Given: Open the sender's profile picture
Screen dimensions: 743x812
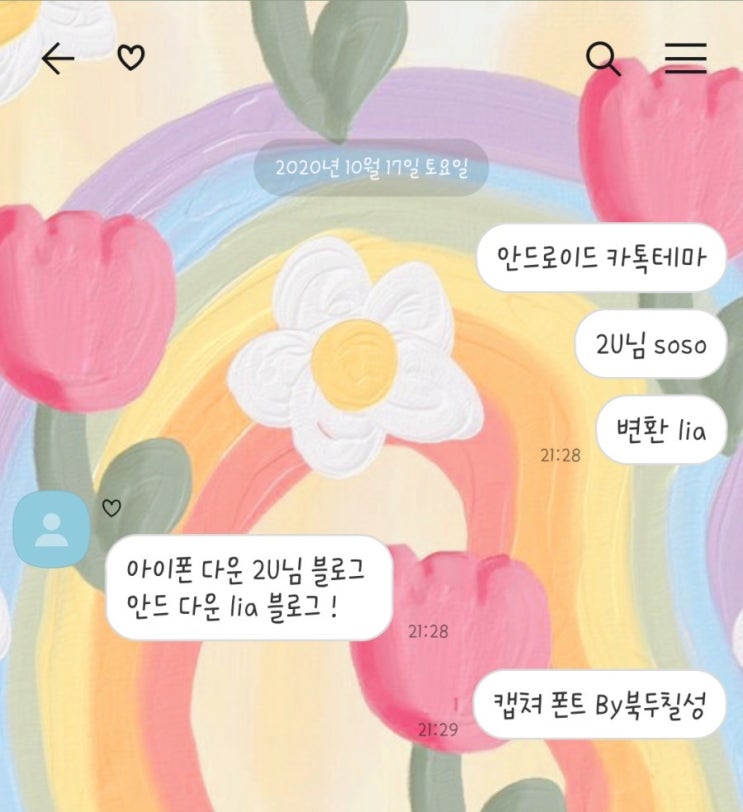Looking at the screenshot, I should 51,529.
